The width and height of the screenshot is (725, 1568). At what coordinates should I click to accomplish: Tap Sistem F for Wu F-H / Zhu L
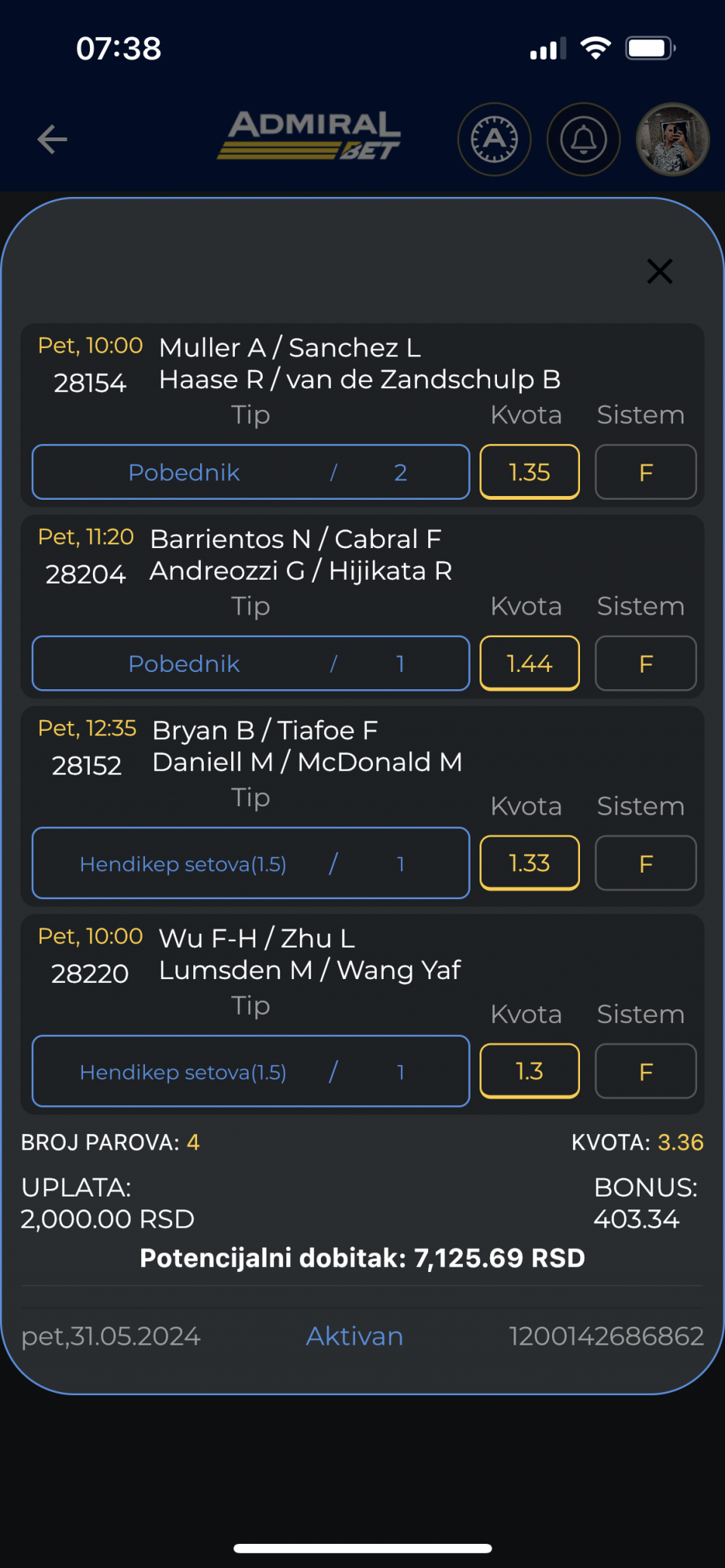click(646, 1071)
